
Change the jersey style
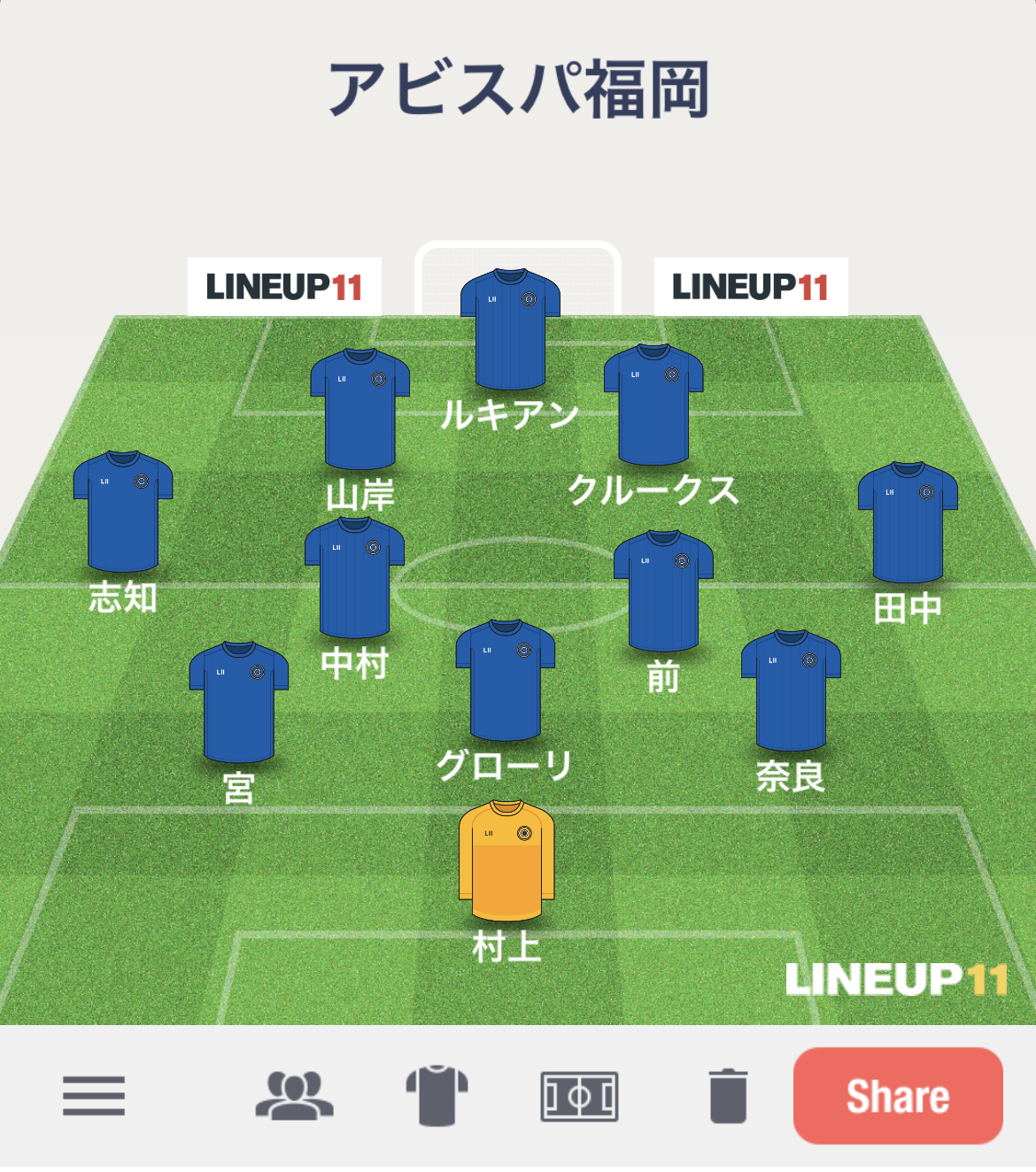click(437, 1096)
